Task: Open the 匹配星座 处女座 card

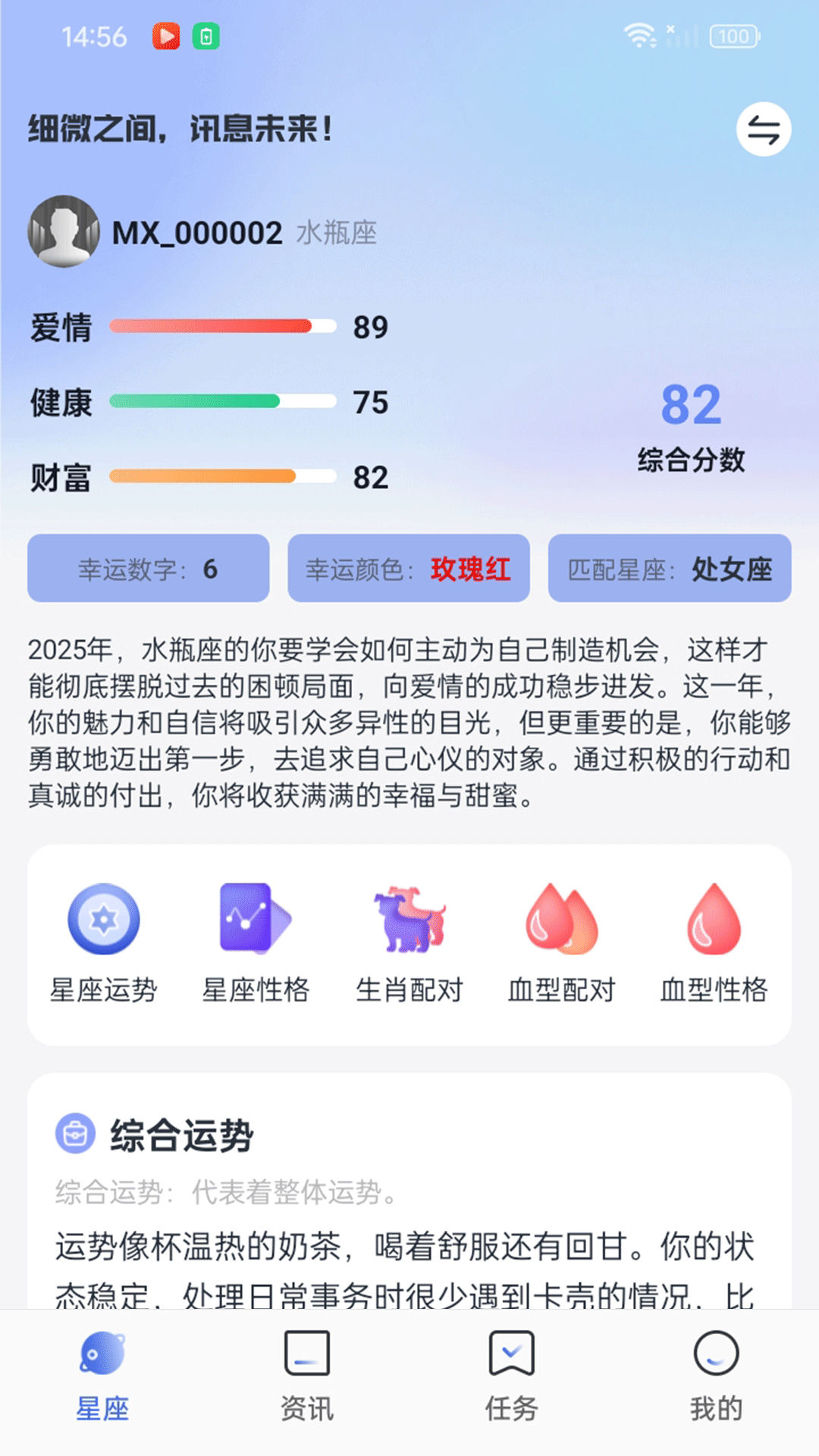Action: tap(670, 569)
